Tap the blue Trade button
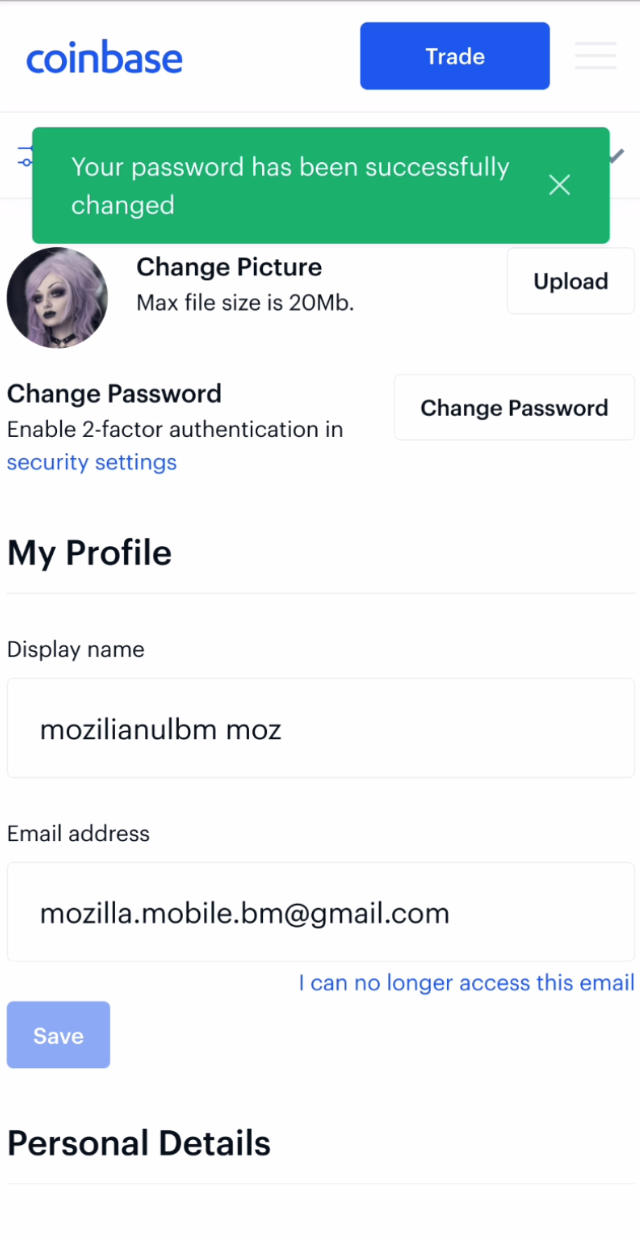Screen dimensions: 640x1240 [455, 56]
